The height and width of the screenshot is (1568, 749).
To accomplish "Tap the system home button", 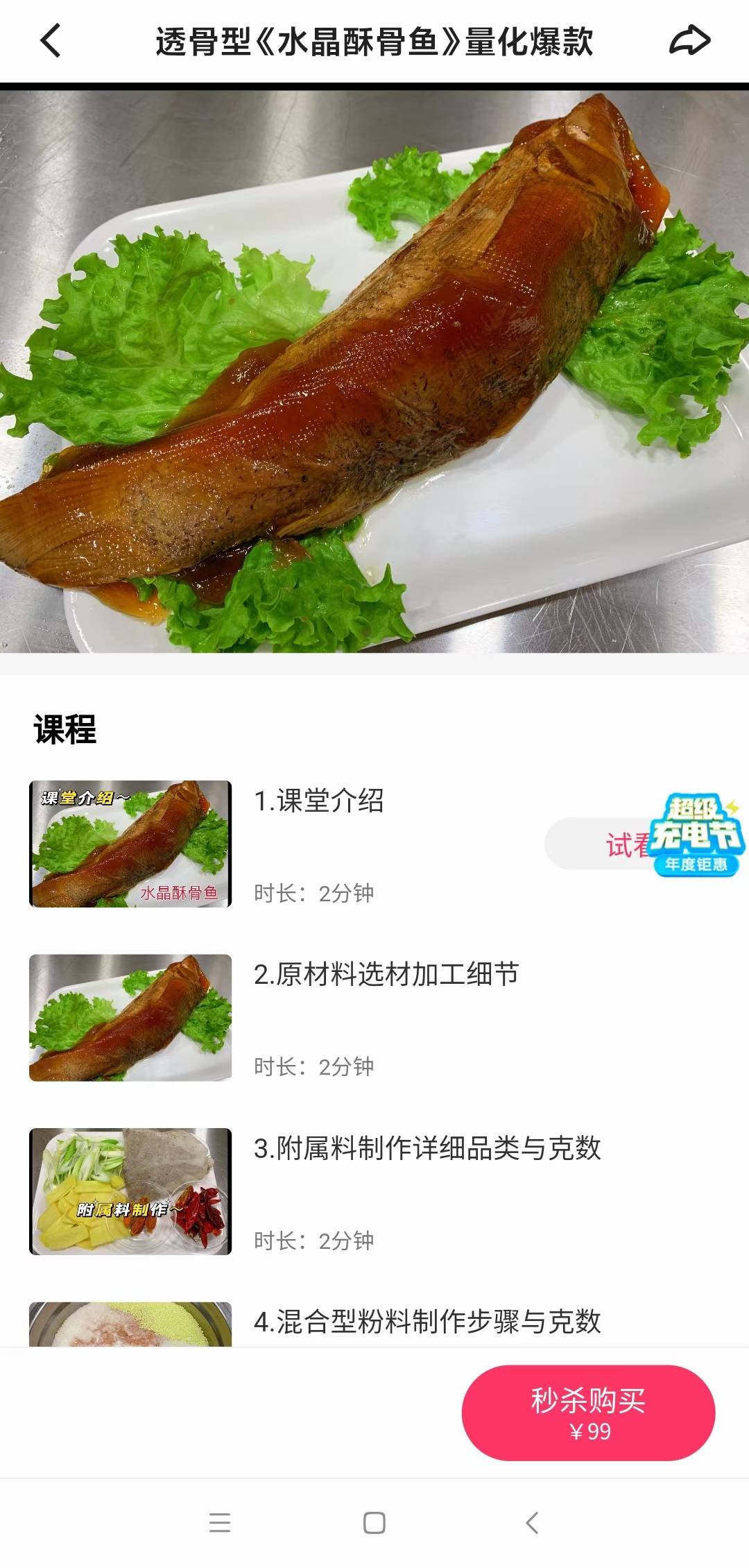I will tap(374, 1523).
